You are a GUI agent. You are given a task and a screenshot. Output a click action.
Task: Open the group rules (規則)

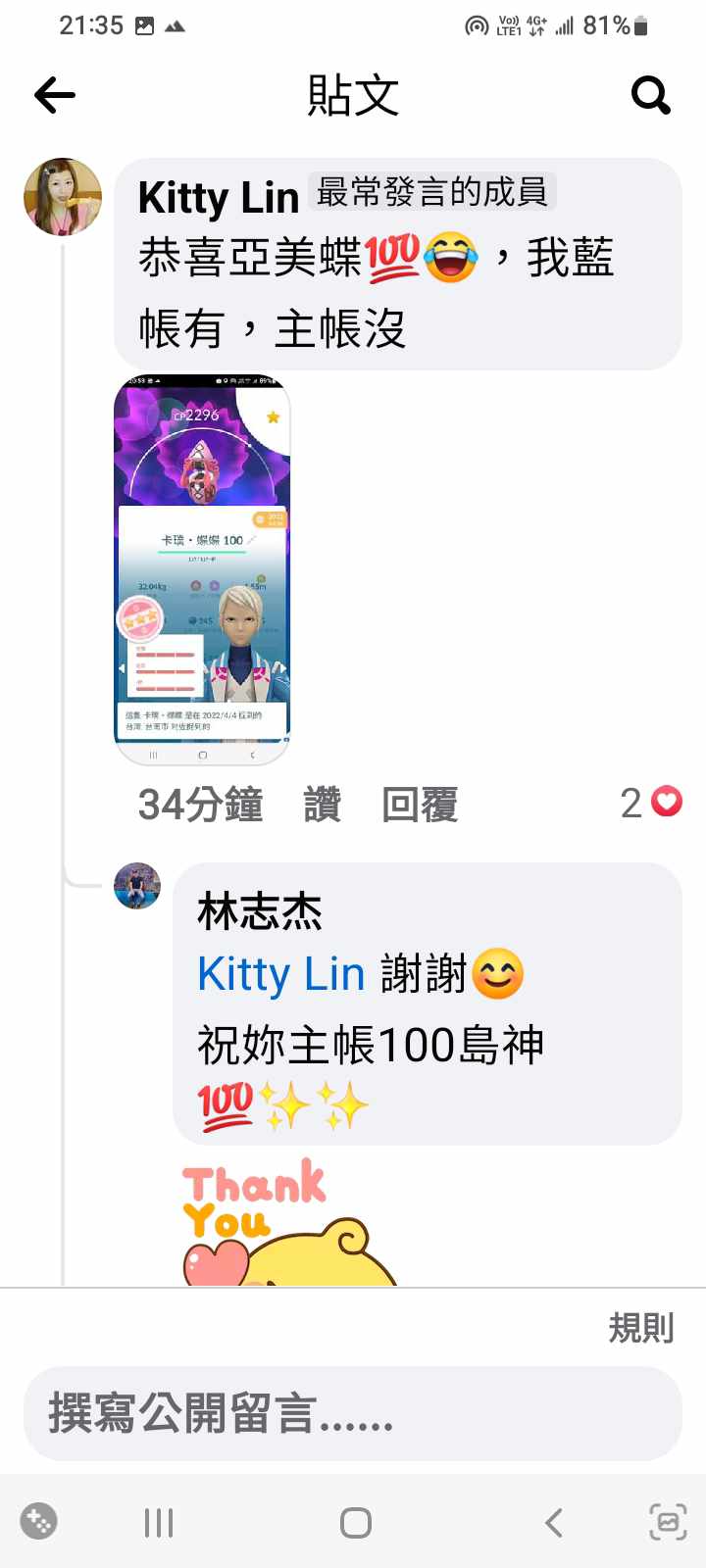641,1328
